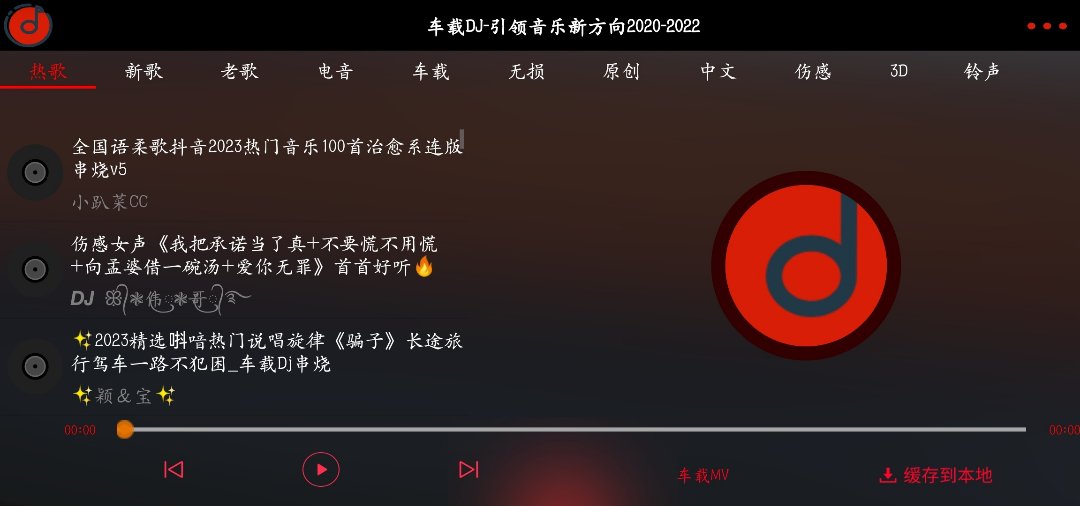Tap the 热歌 tab
This screenshot has height=506, width=1080.
coord(48,72)
